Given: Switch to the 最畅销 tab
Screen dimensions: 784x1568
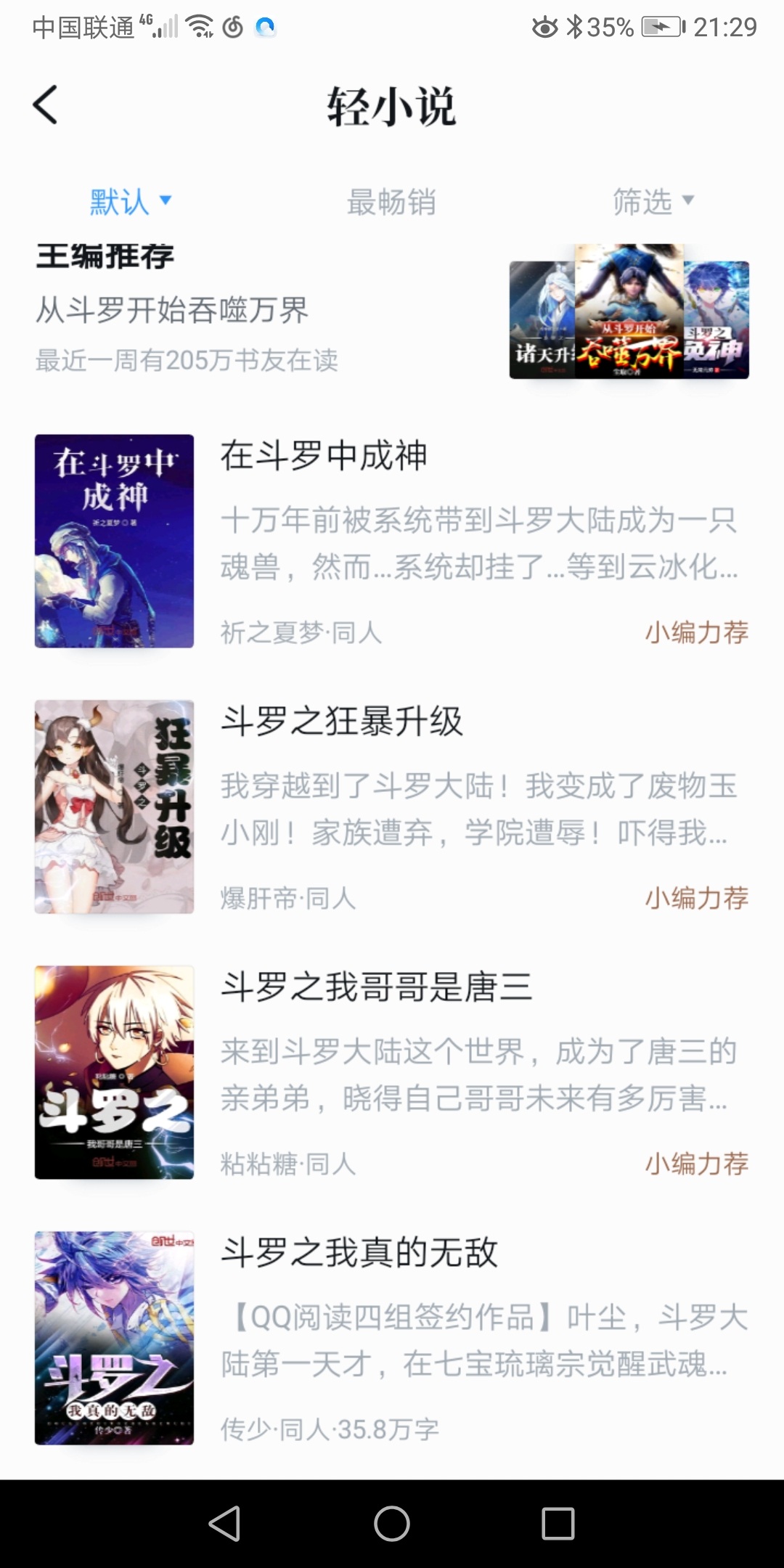Looking at the screenshot, I should coord(391,201).
